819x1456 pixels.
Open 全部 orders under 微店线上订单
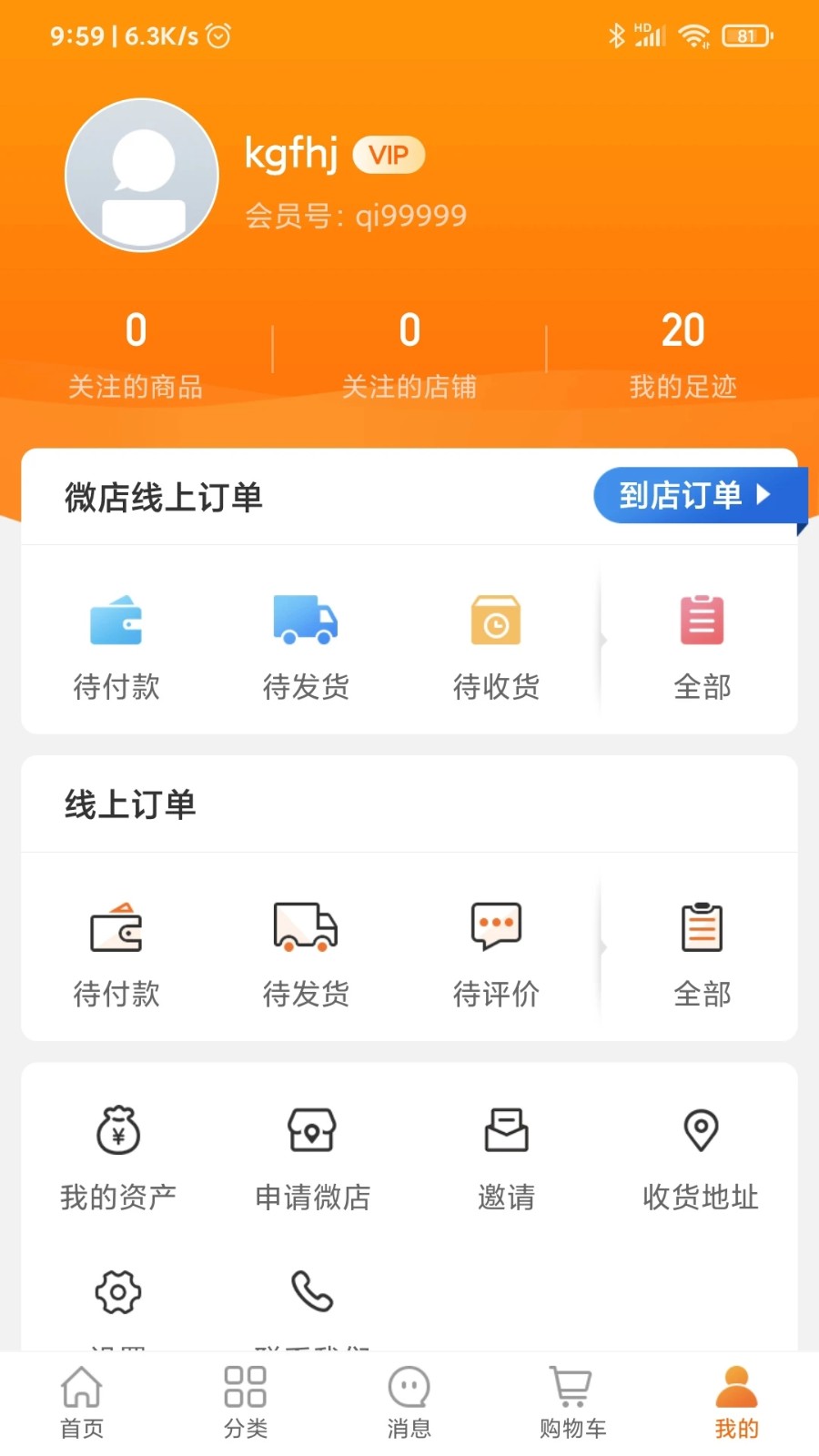[702, 648]
